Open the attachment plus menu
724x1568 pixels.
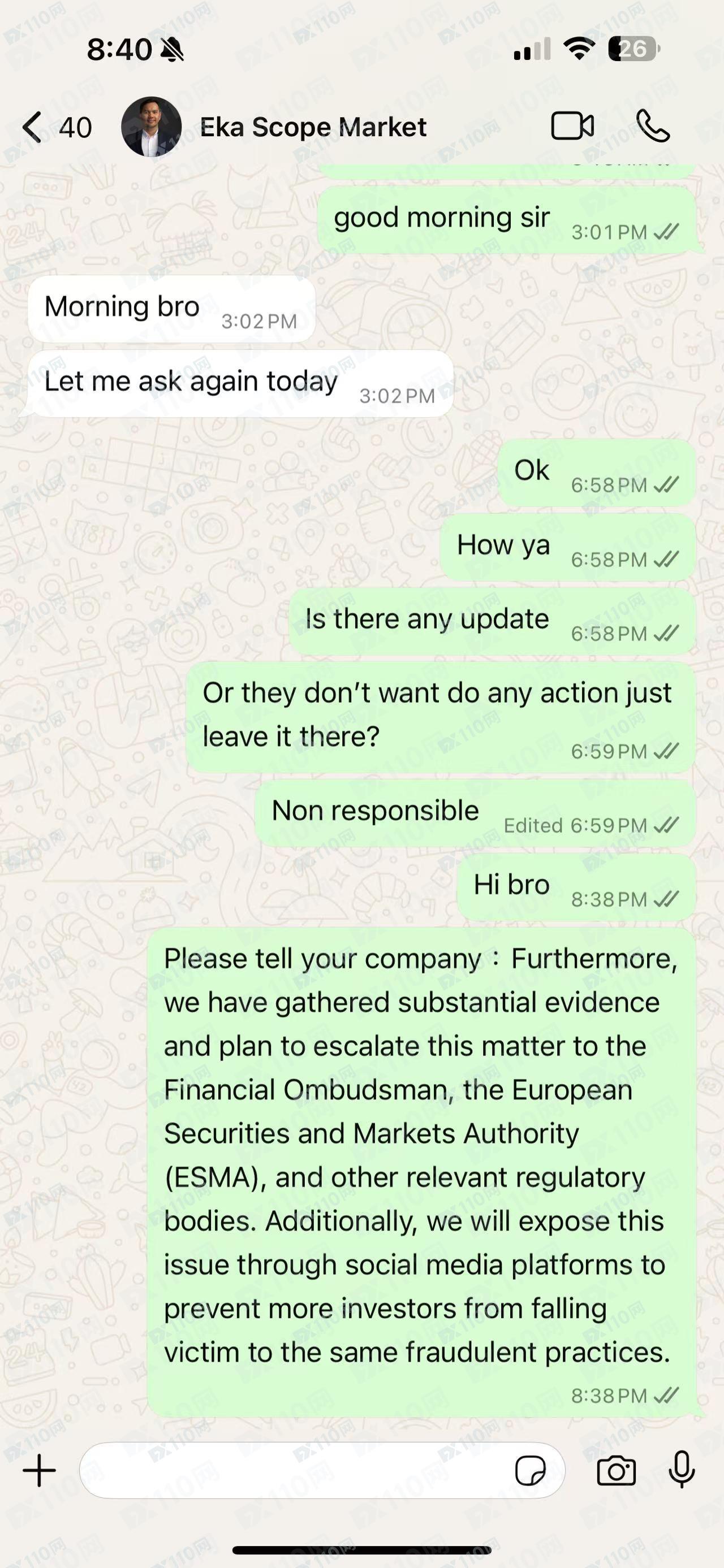coord(40,1471)
